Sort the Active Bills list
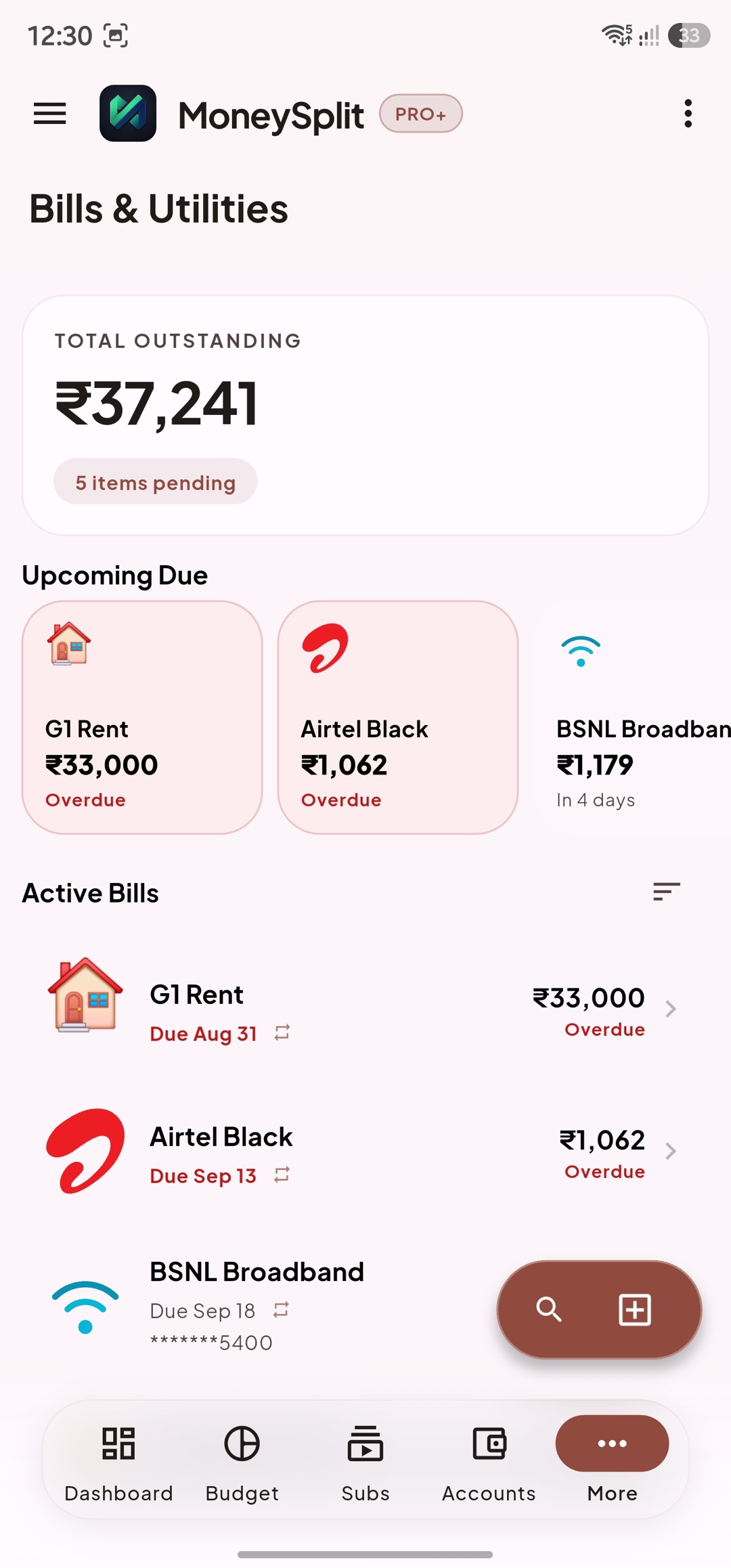Screen dimensions: 731x1568 [x=667, y=892]
